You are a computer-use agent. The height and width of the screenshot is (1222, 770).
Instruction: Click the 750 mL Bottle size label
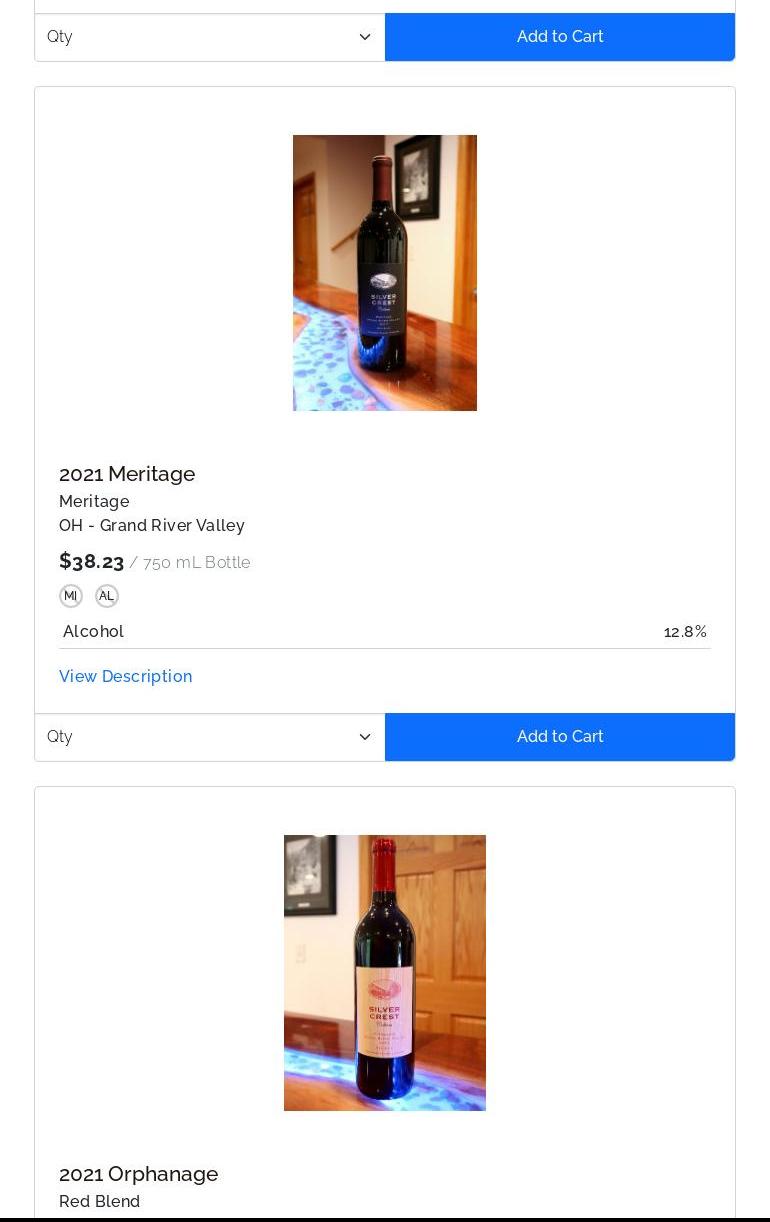pos(197,562)
